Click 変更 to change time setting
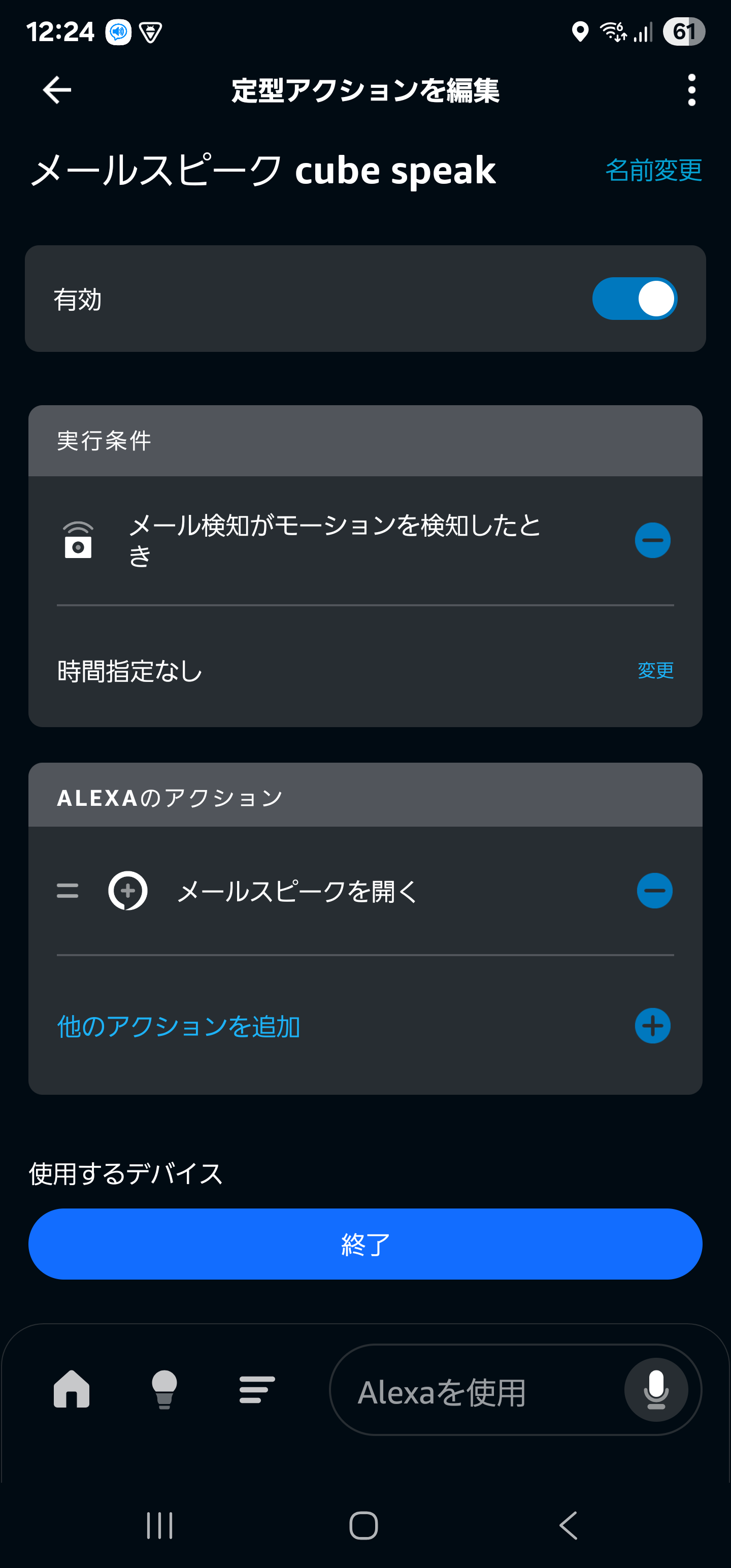The image size is (731, 1568). click(655, 671)
